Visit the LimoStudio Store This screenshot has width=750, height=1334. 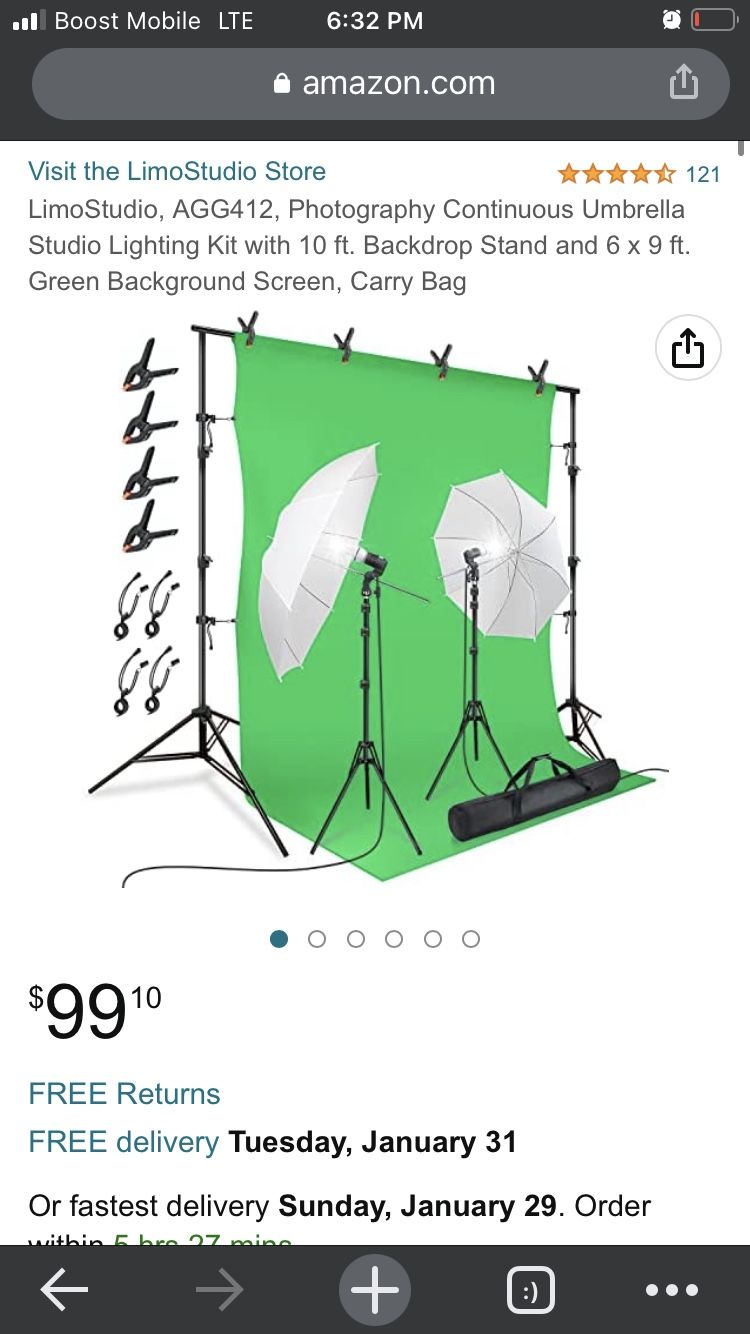click(177, 171)
